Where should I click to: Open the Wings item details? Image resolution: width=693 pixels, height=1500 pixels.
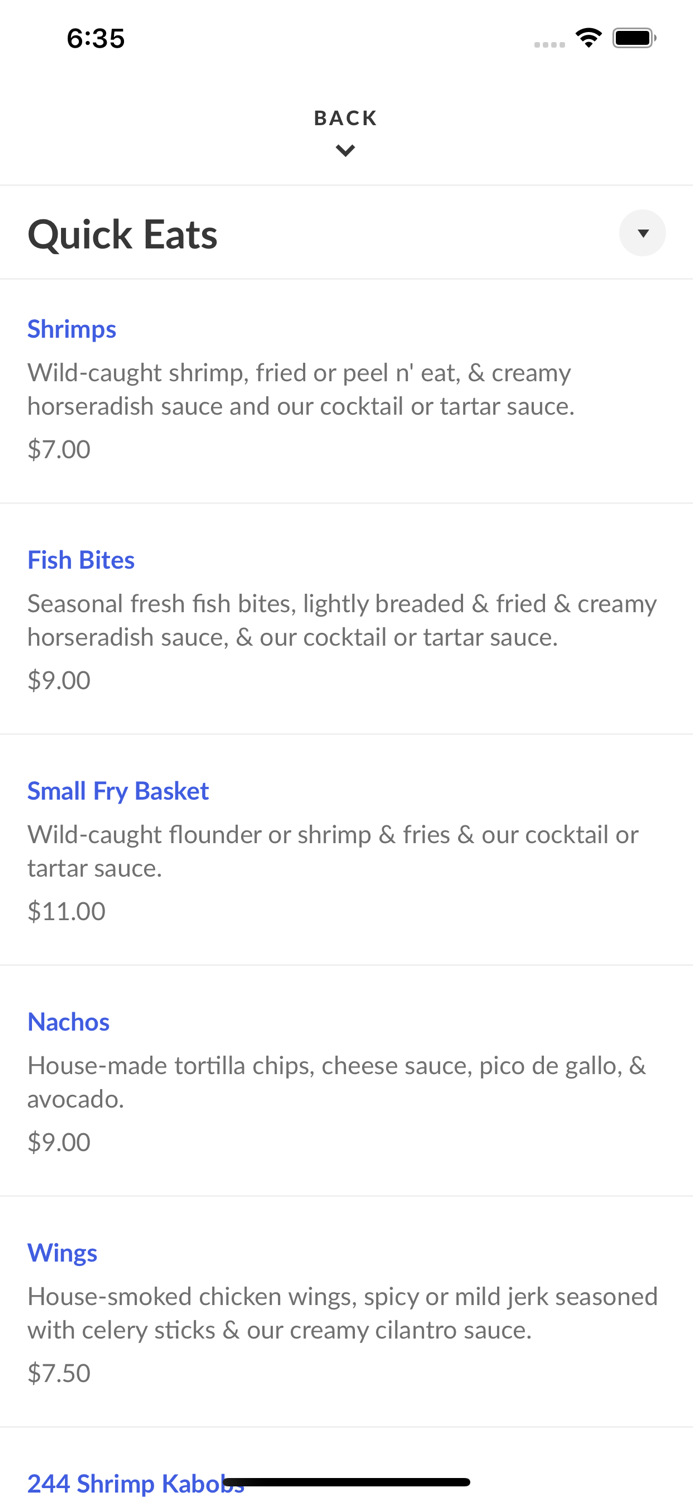tap(62, 1253)
